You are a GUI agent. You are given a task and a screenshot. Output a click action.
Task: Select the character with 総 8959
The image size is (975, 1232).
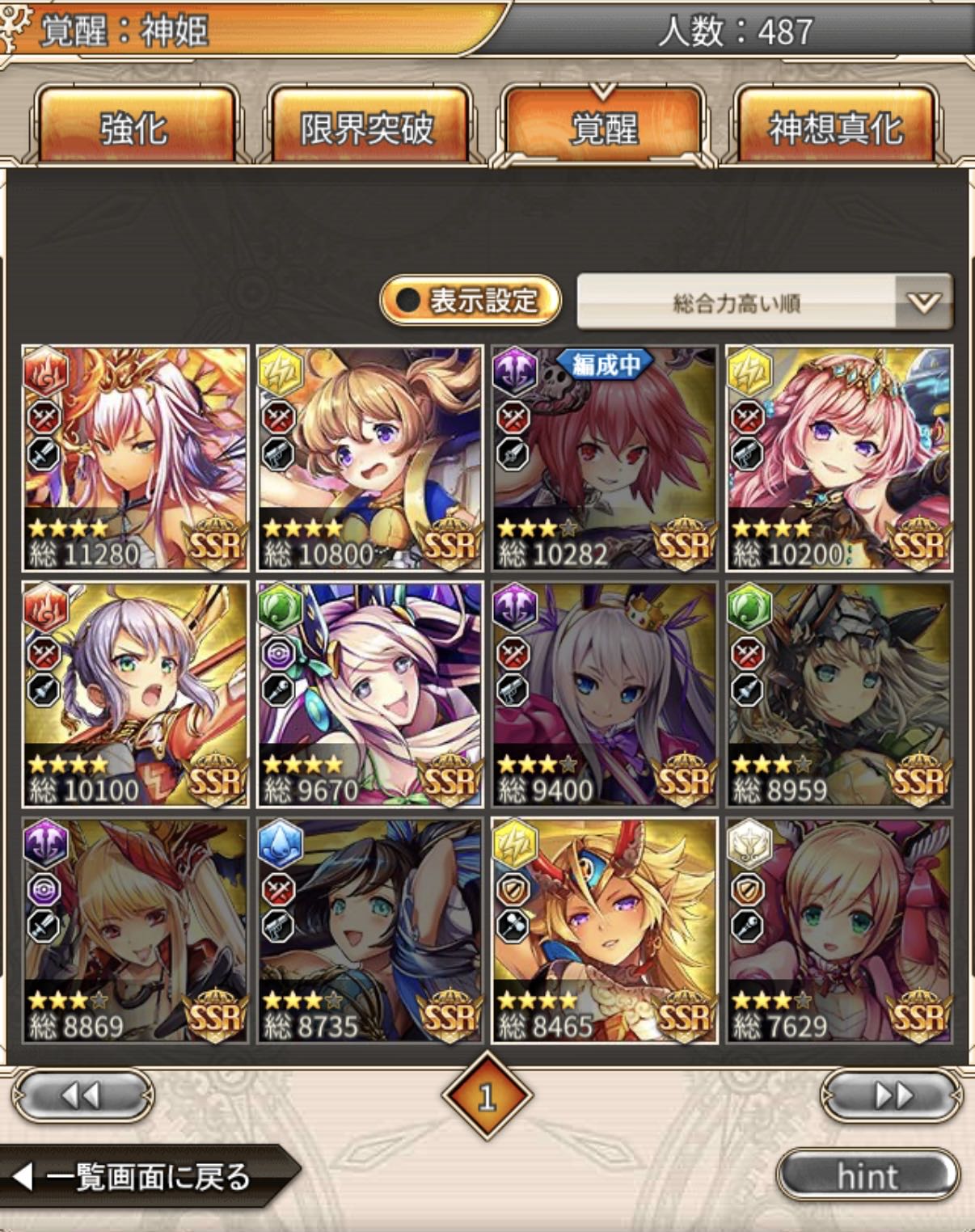pyautogui.click(x=838, y=694)
